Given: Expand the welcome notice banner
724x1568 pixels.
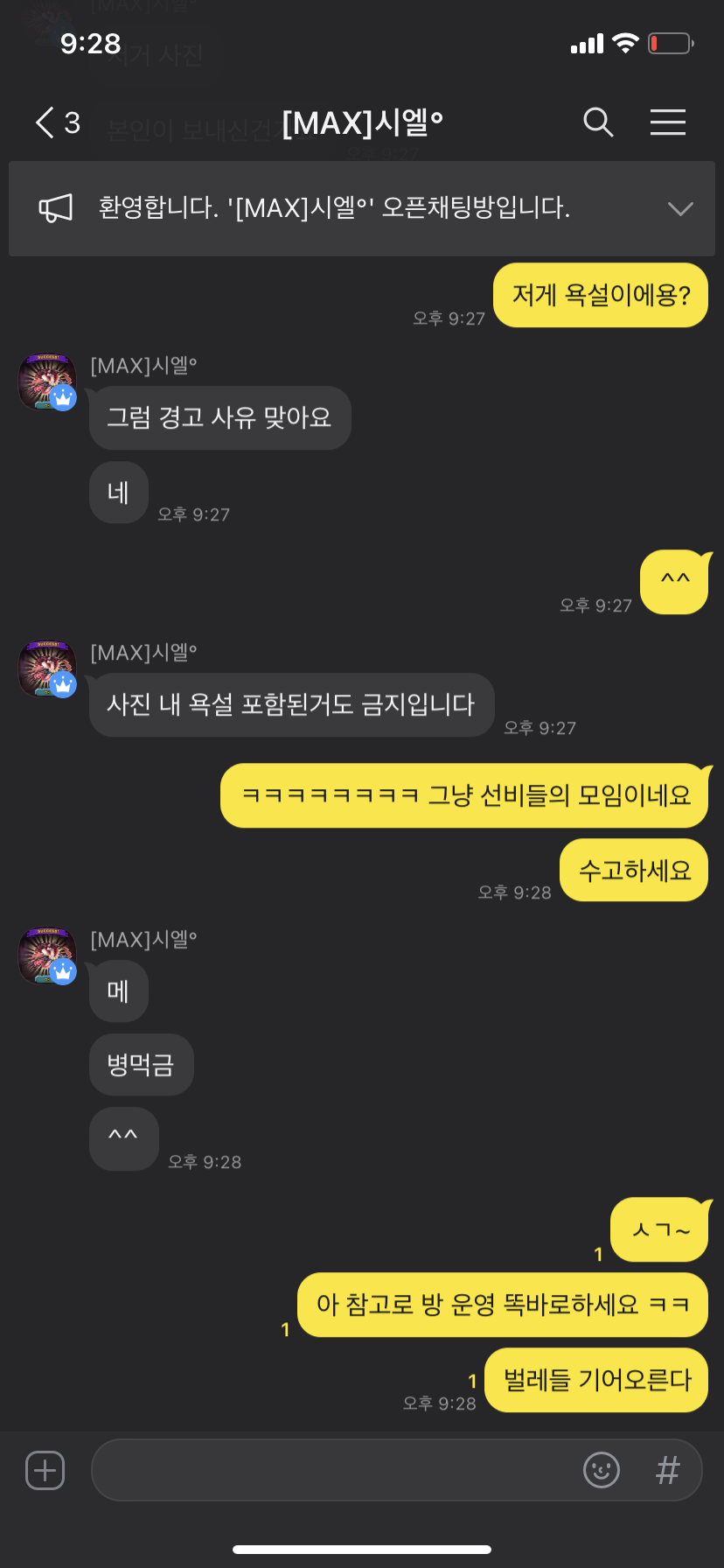Looking at the screenshot, I should click(x=679, y=208).
